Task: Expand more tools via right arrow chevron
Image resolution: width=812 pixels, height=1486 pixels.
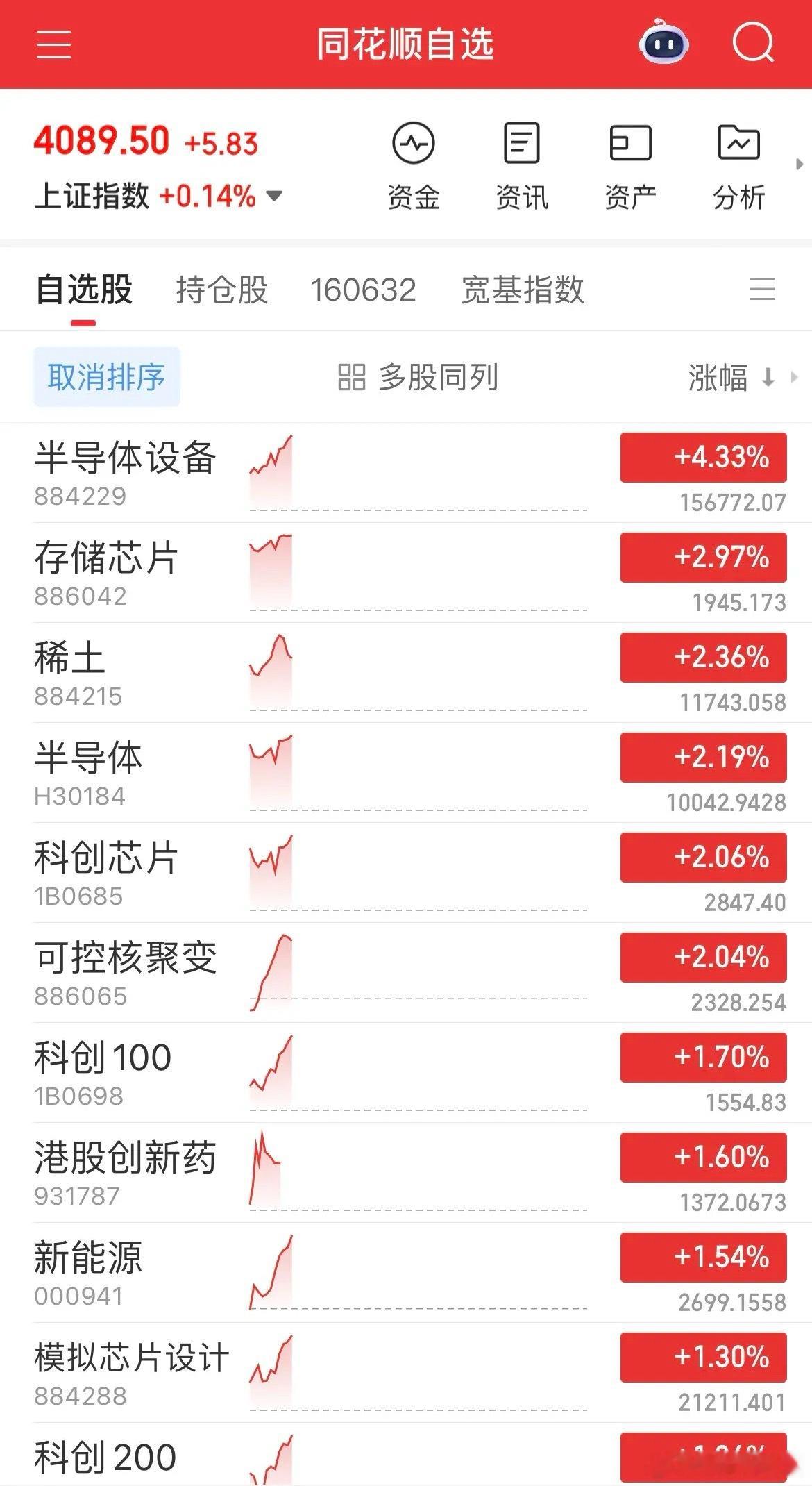Action: pyautogui.click(x=800, y=165)
